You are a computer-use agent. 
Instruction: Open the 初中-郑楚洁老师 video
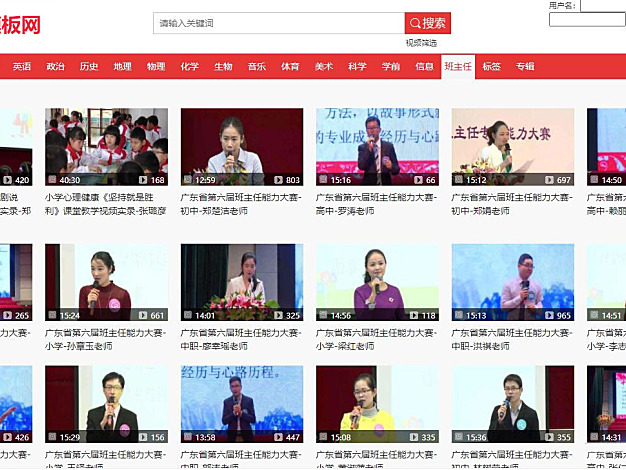tap(241, 147)
